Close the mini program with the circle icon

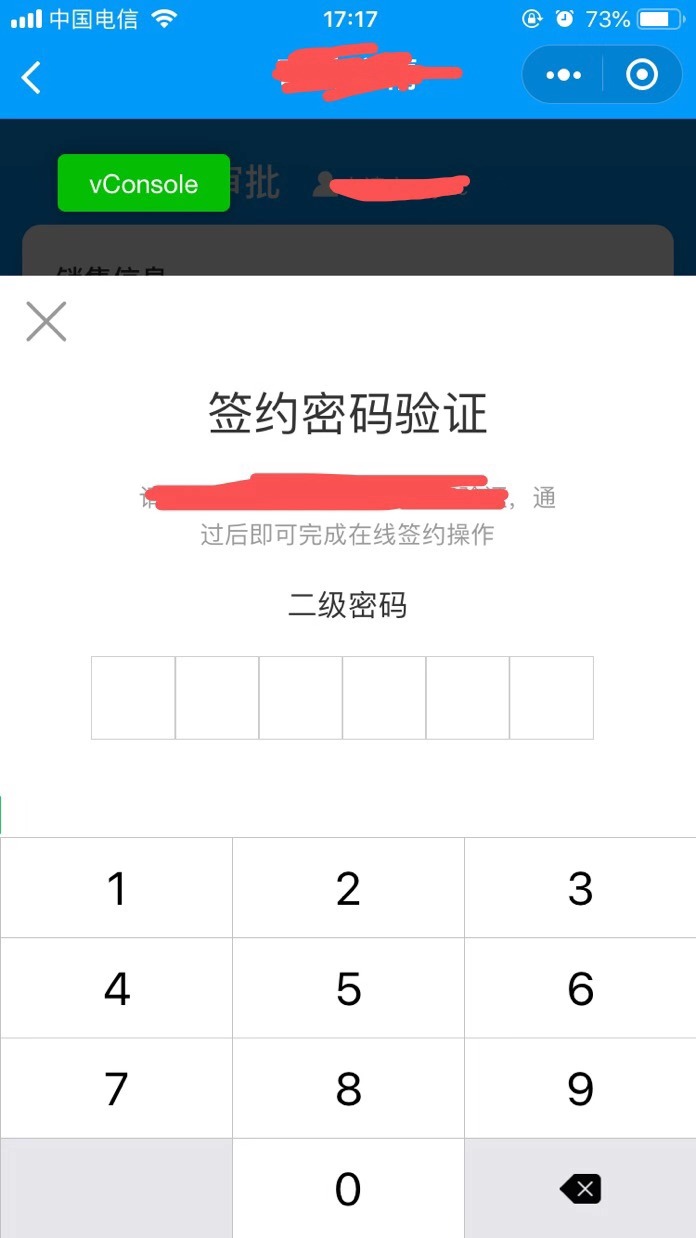(x=641, y=75)
